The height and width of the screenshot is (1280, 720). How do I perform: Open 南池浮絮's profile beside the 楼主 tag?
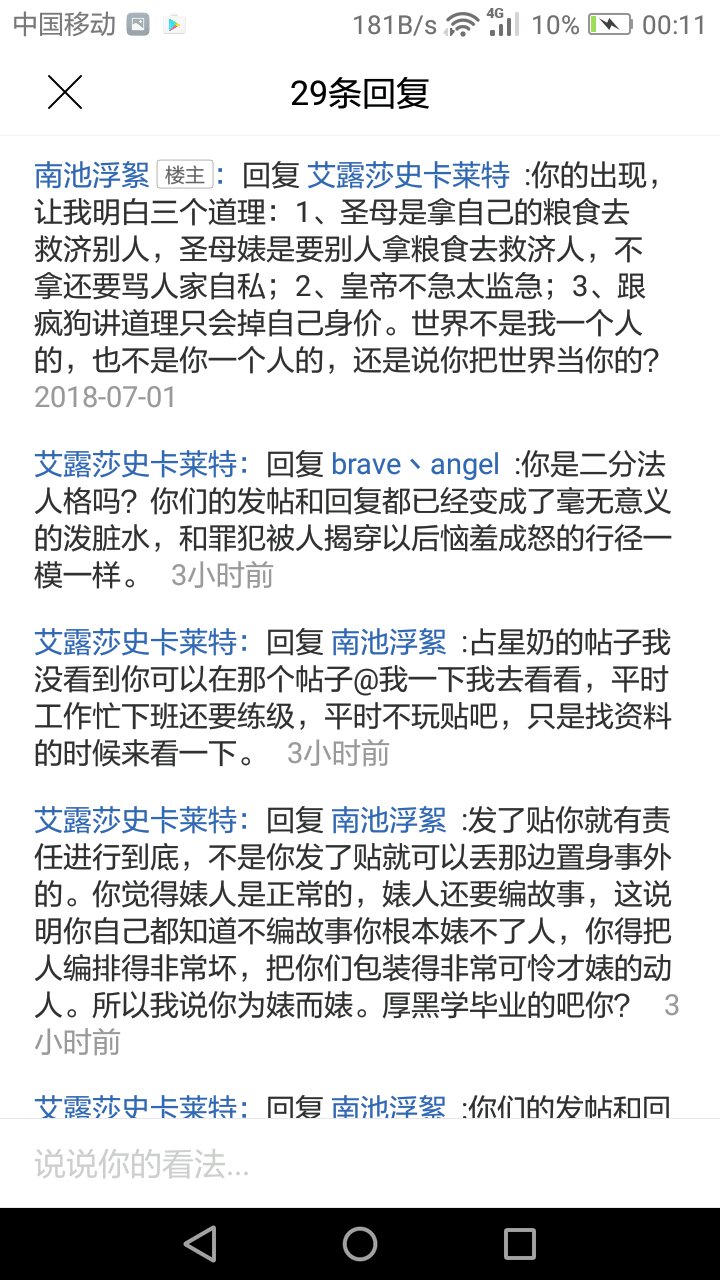(92, 176)
